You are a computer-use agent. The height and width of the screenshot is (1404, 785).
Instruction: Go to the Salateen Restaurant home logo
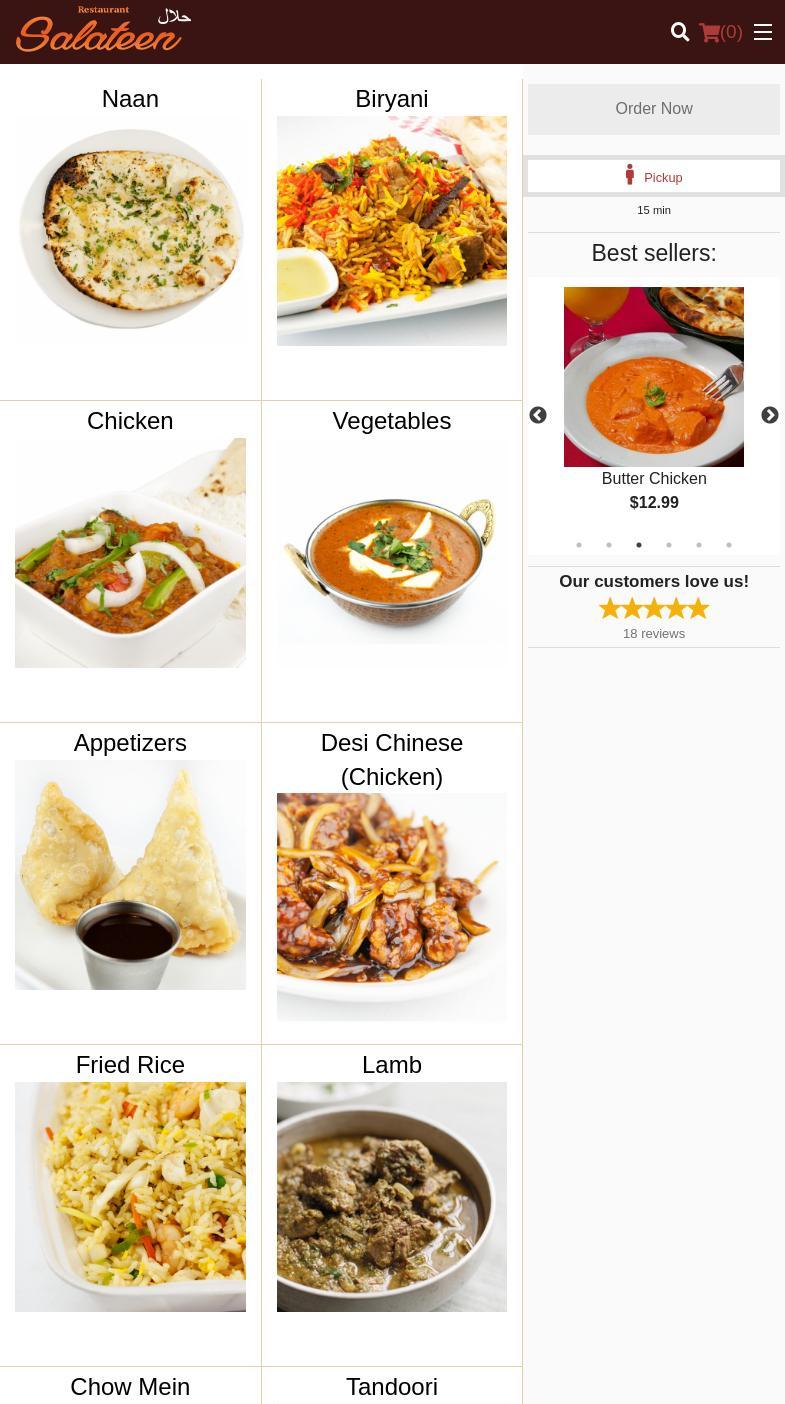point(103,30)
